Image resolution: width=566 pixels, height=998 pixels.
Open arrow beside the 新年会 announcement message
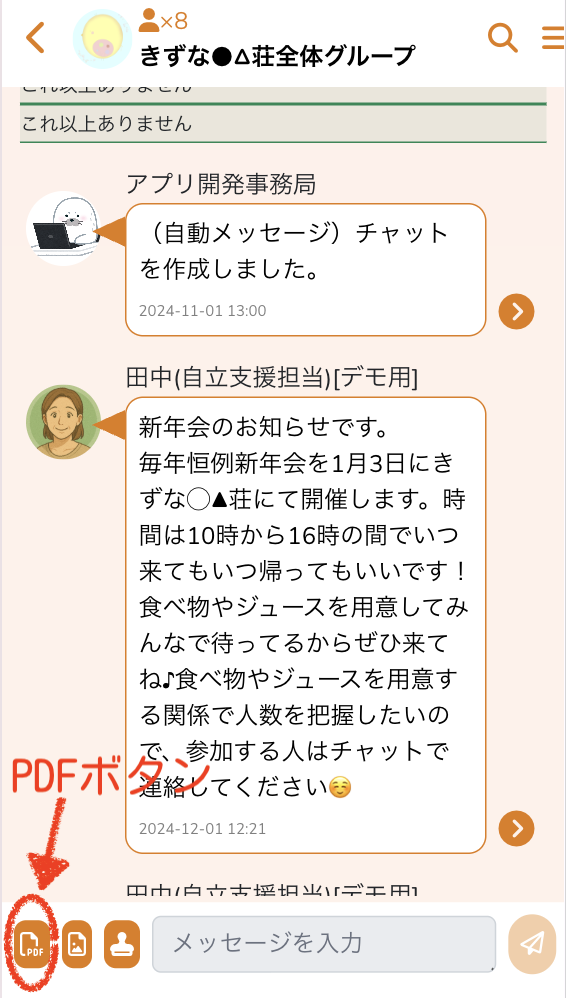coord(516,828)
